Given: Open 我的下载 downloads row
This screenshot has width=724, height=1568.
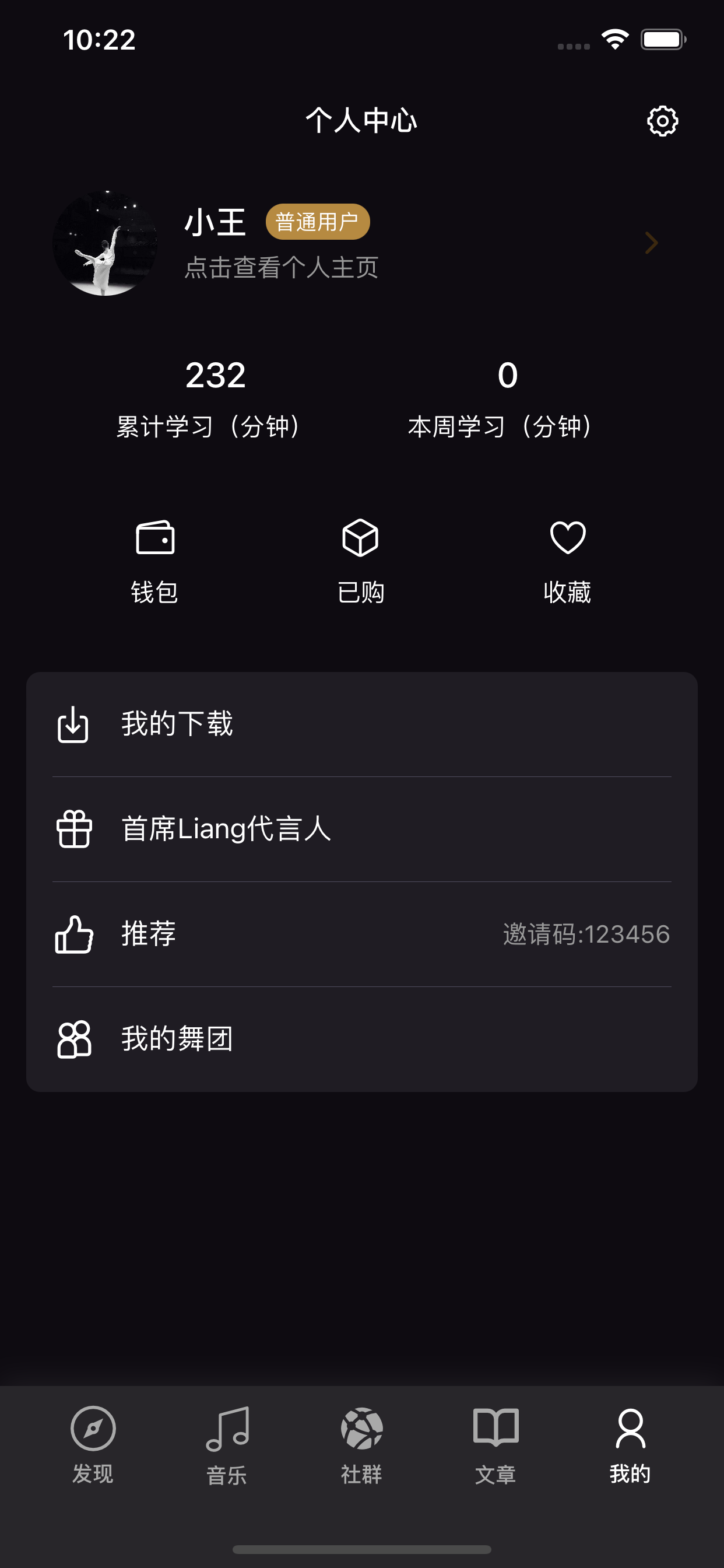Looking at the screenshot, I should (361, 724).
